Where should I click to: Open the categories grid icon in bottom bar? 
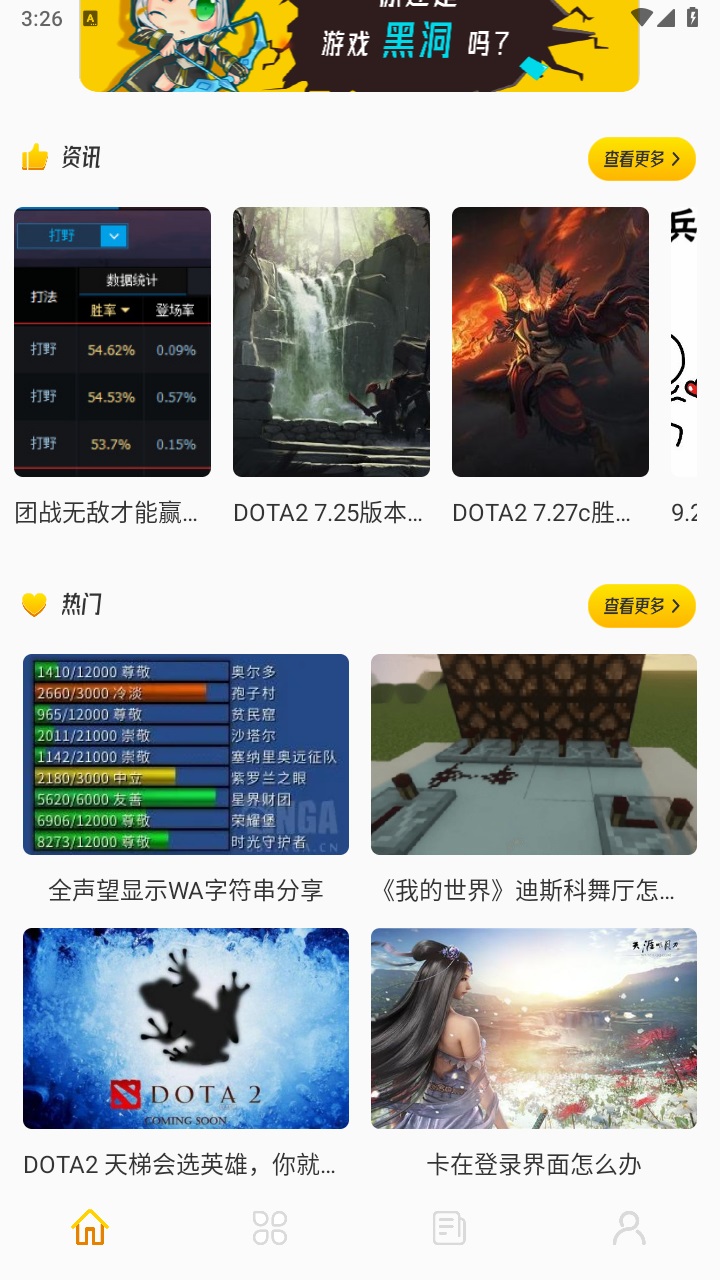[x=268, y=1225]
